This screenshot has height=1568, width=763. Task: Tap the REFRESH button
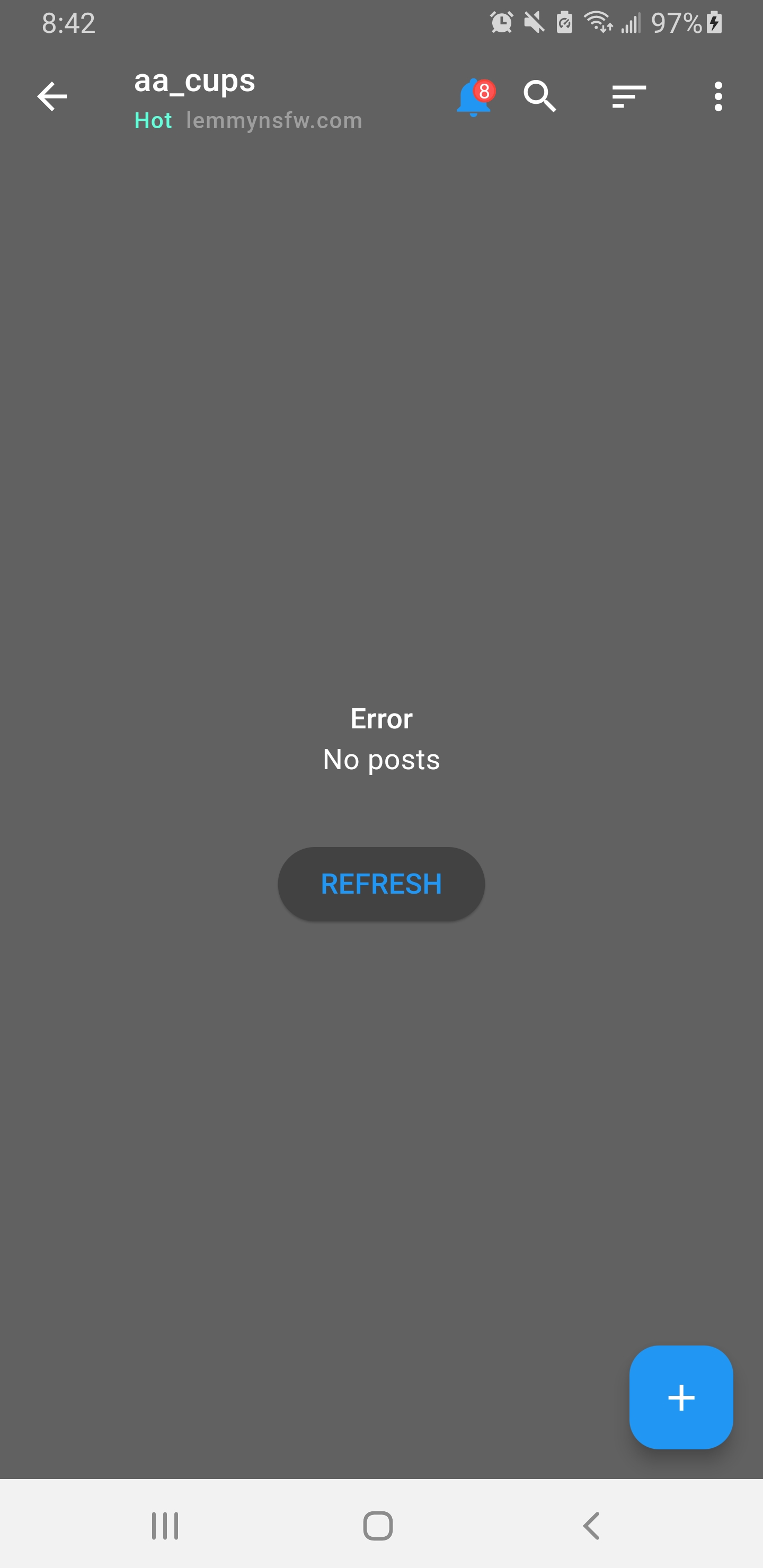(x=381, y=884)
